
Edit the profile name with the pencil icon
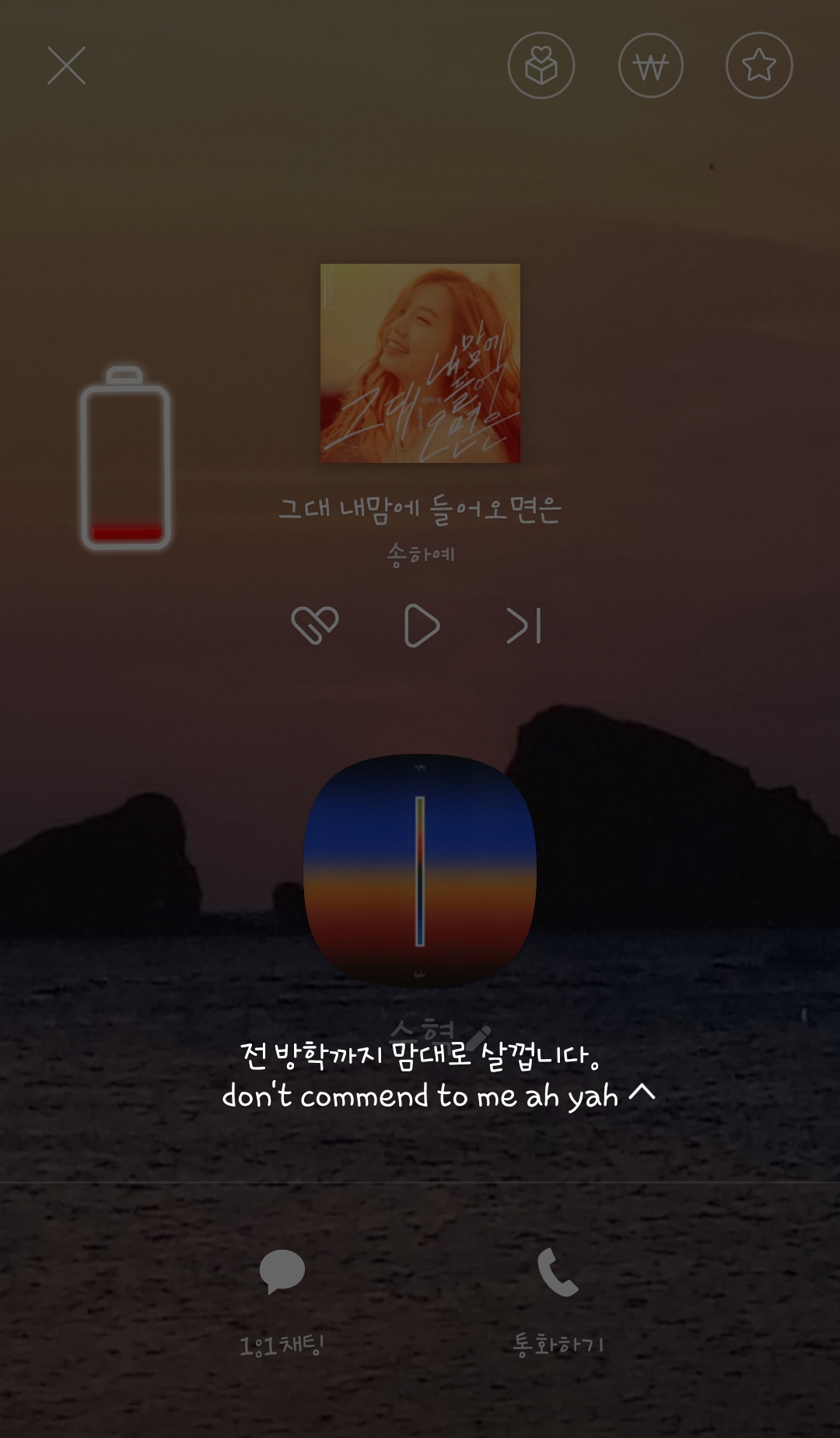[478, 1036]
